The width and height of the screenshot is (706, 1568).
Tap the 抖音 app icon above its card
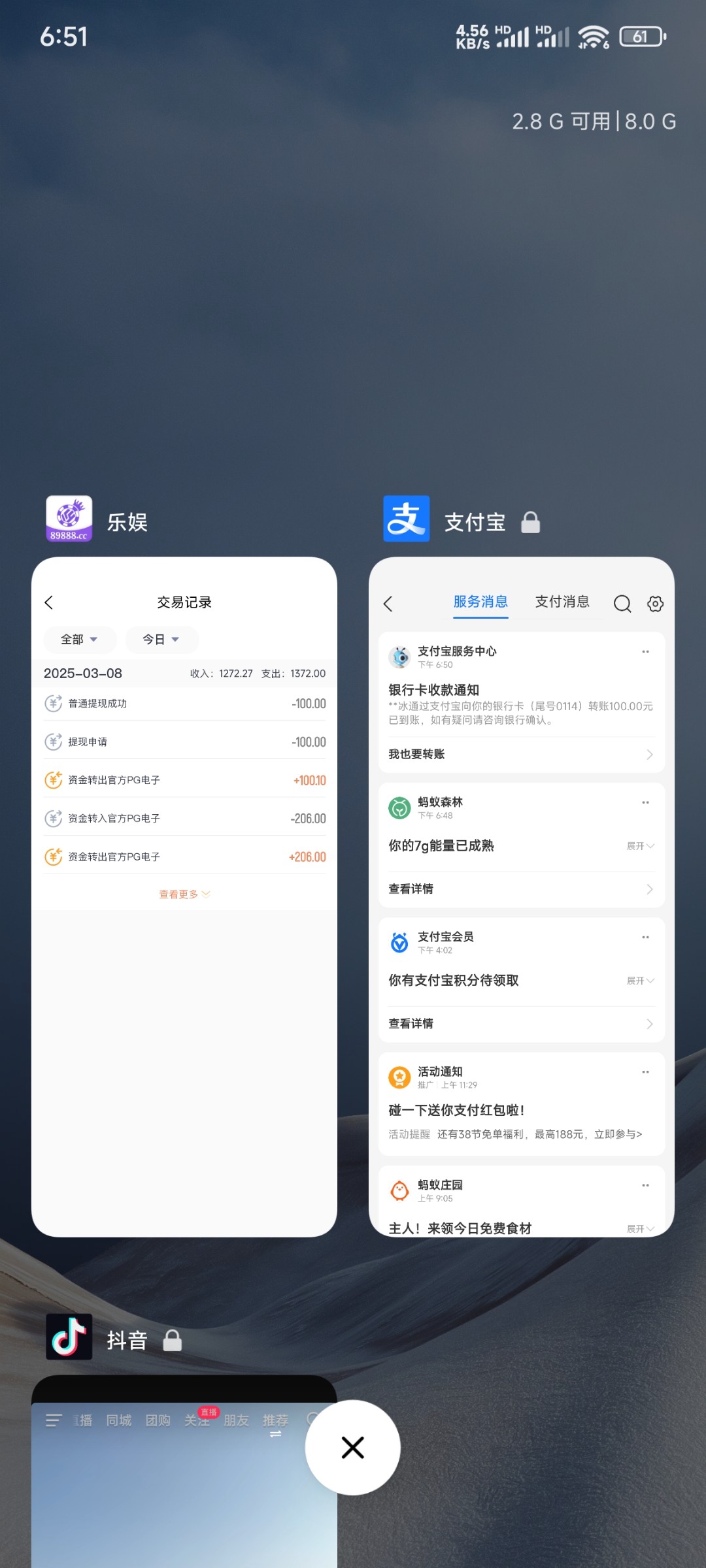click(69, 1337)
